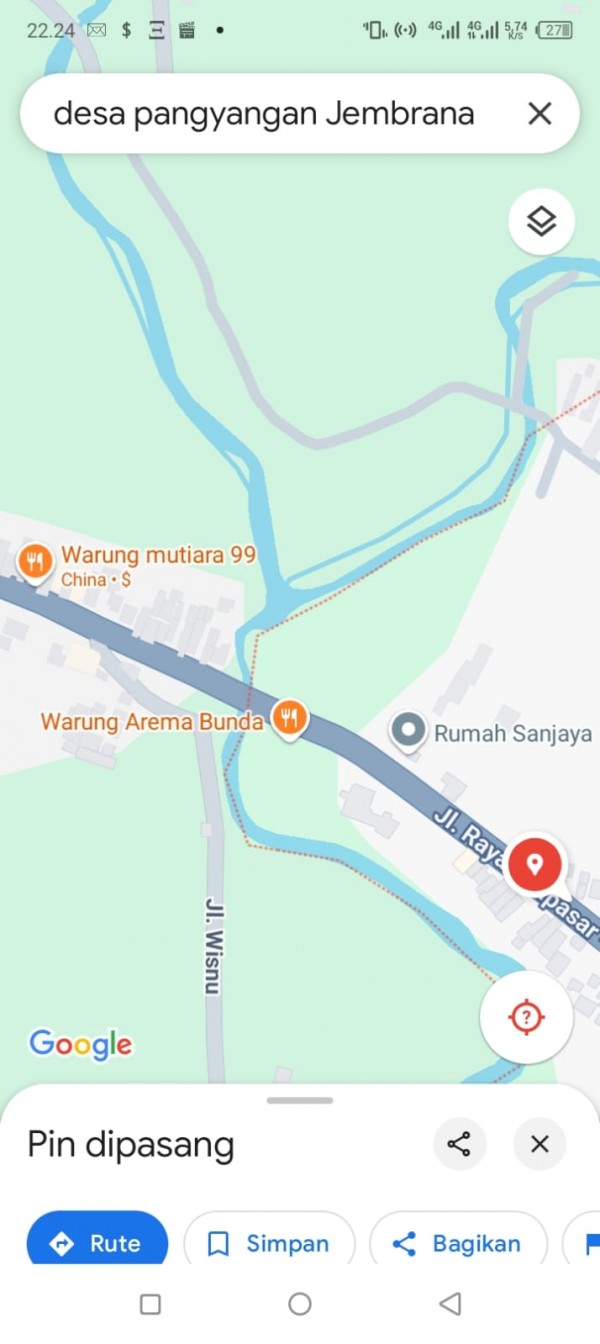Share the pinned location via round share icon

[x=459, y=1144]
